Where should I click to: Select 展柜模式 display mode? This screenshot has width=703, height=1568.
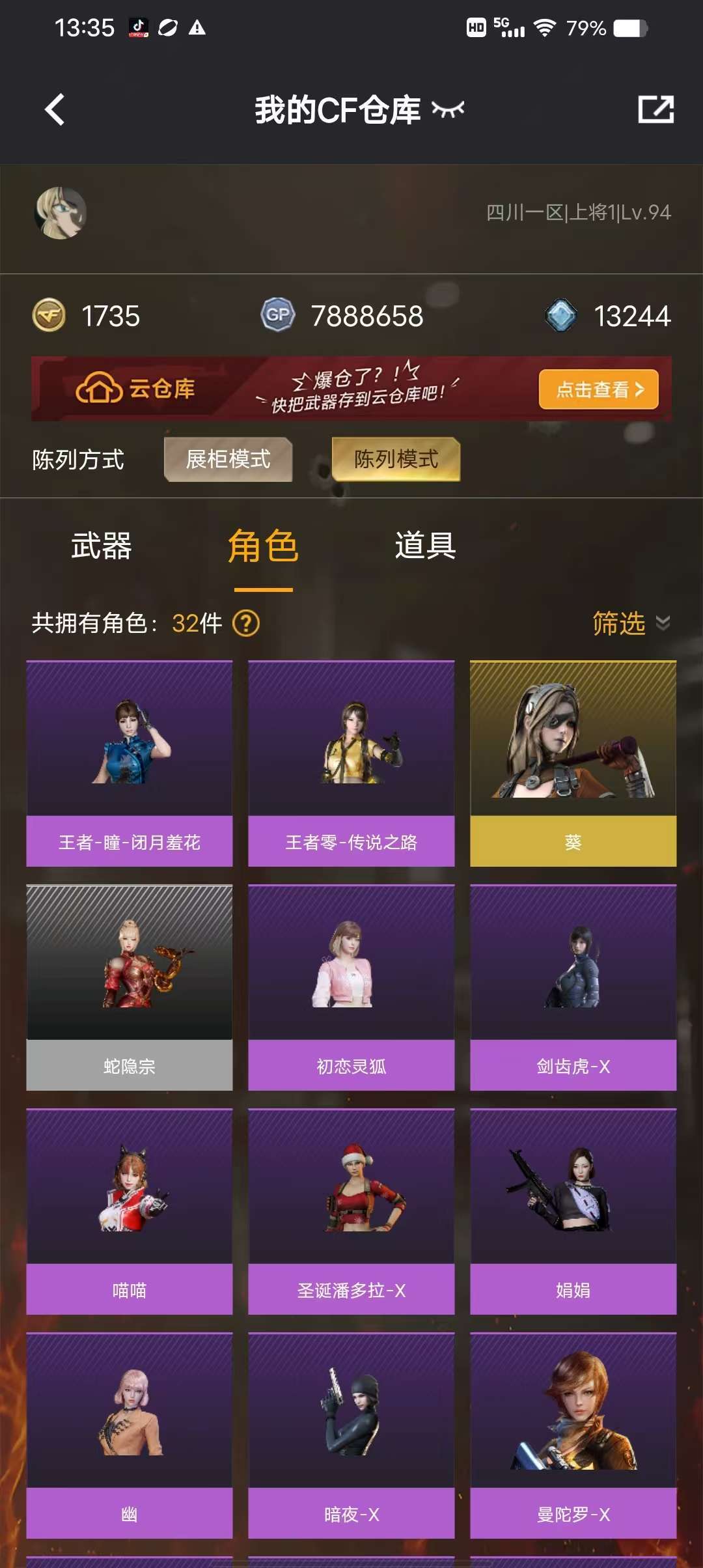tap(228, 459)
